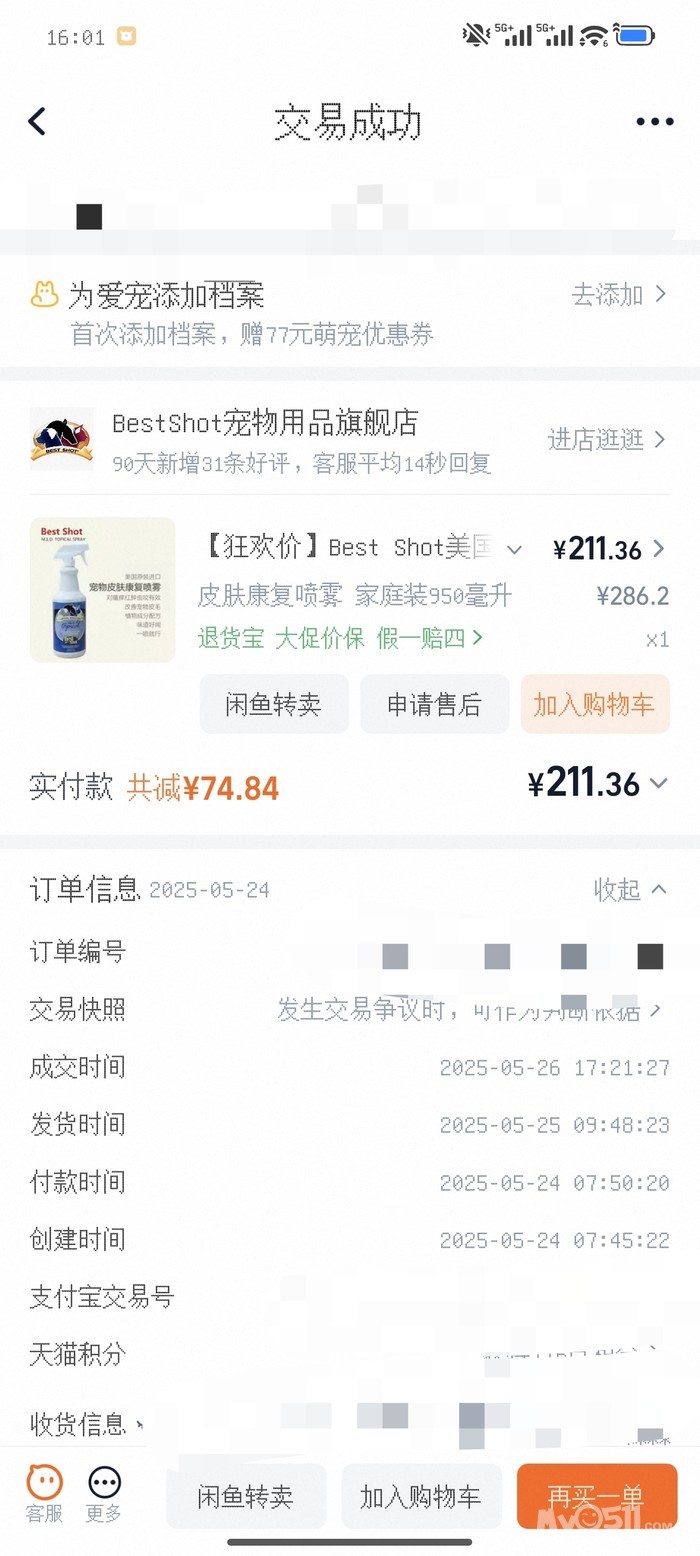Open the Best Shot spray product thumbnail
The width and height of the screenshot is (700, 1556).
102,590
